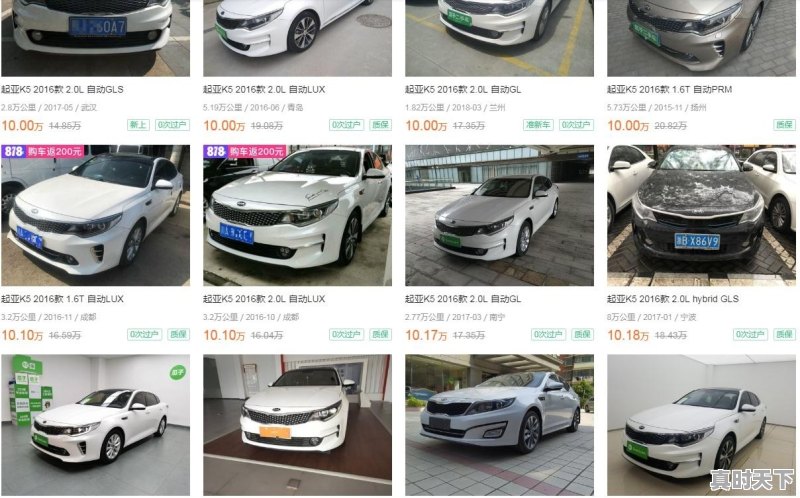Open the Kia K5 1.6T PRM from 扬州

(x=669, y=89)
